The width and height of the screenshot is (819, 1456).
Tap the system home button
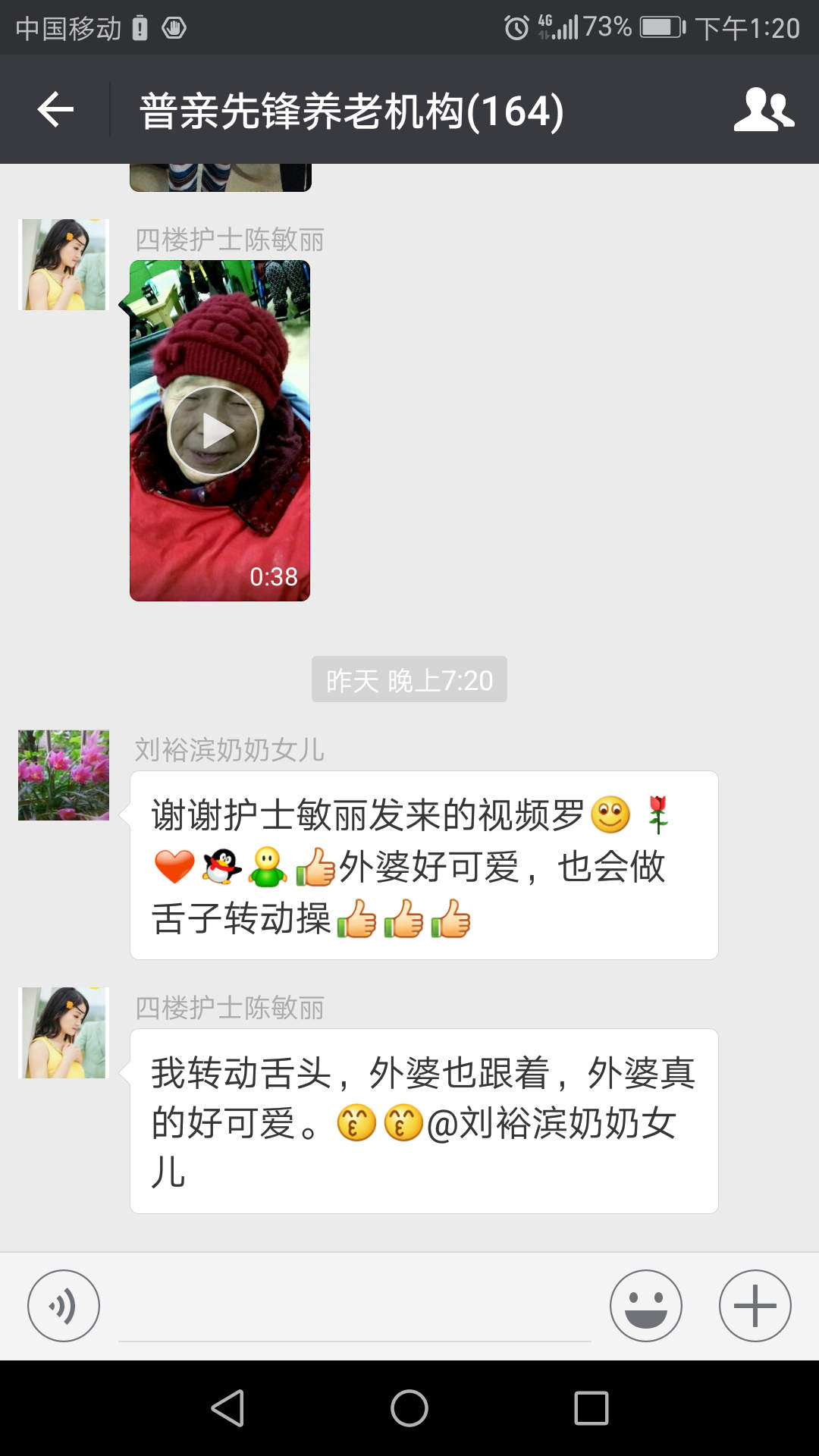click(x=409, y=1408)
